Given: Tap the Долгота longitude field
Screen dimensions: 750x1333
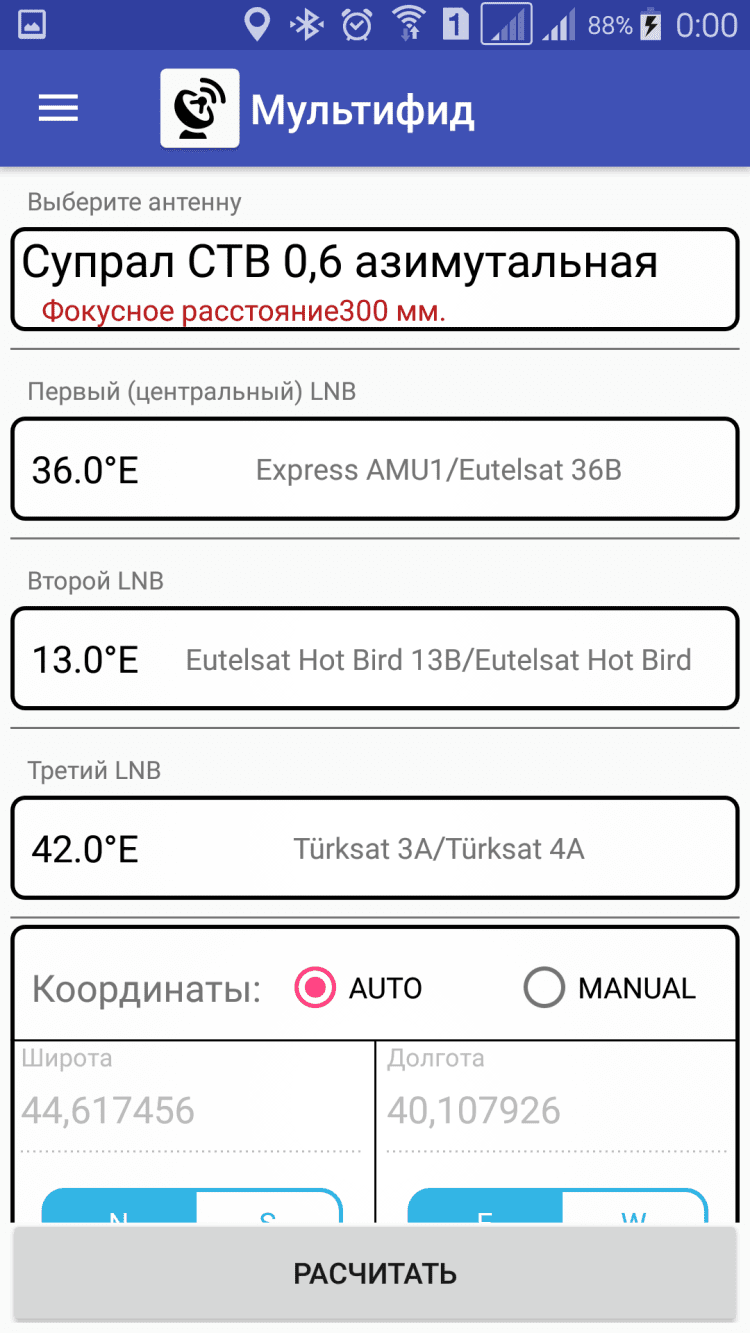Looking at the screenshot, I should pos(555,1110).
